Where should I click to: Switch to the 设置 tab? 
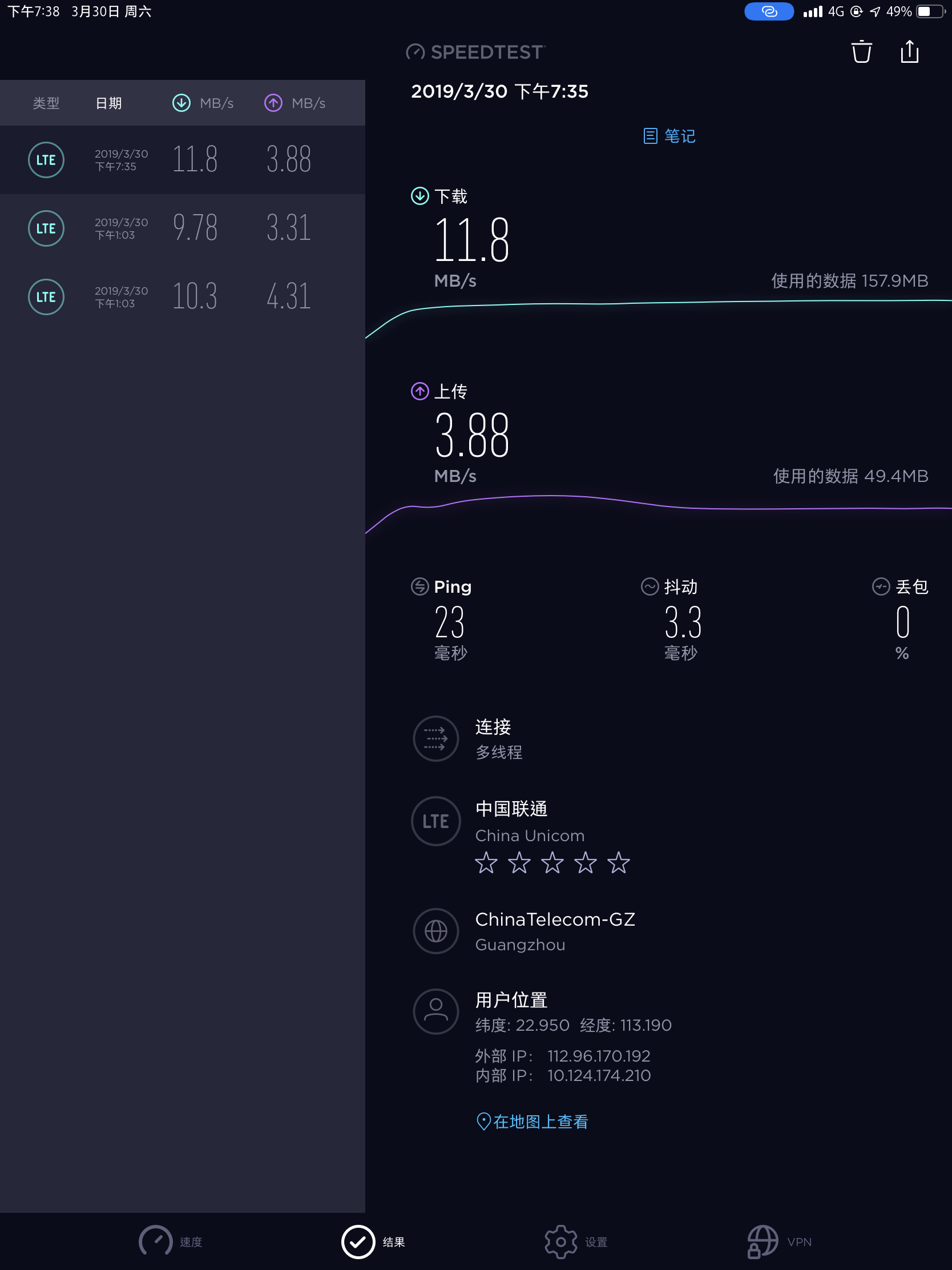575,1242
